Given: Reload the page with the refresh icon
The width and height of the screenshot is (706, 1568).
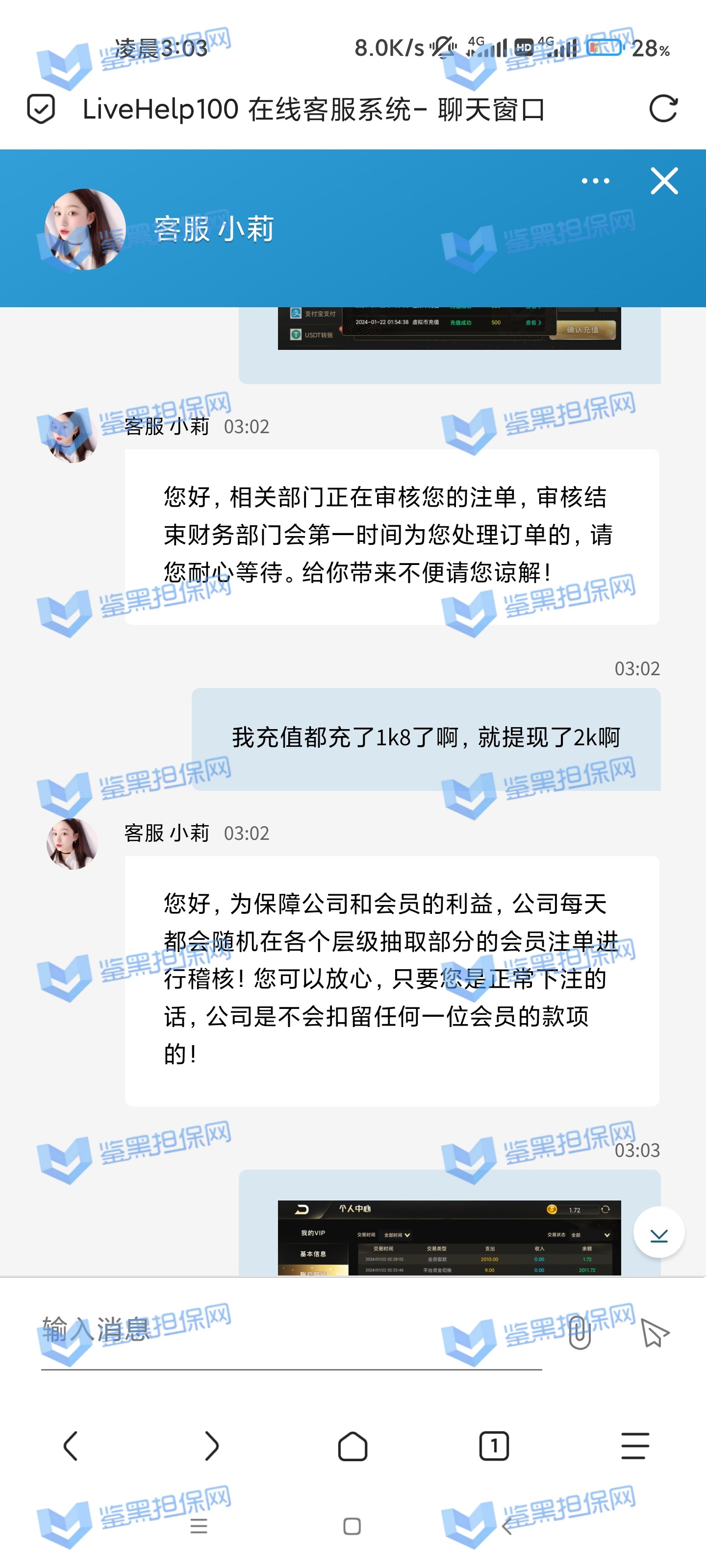Looking at the screenshot, I should 663,110.
